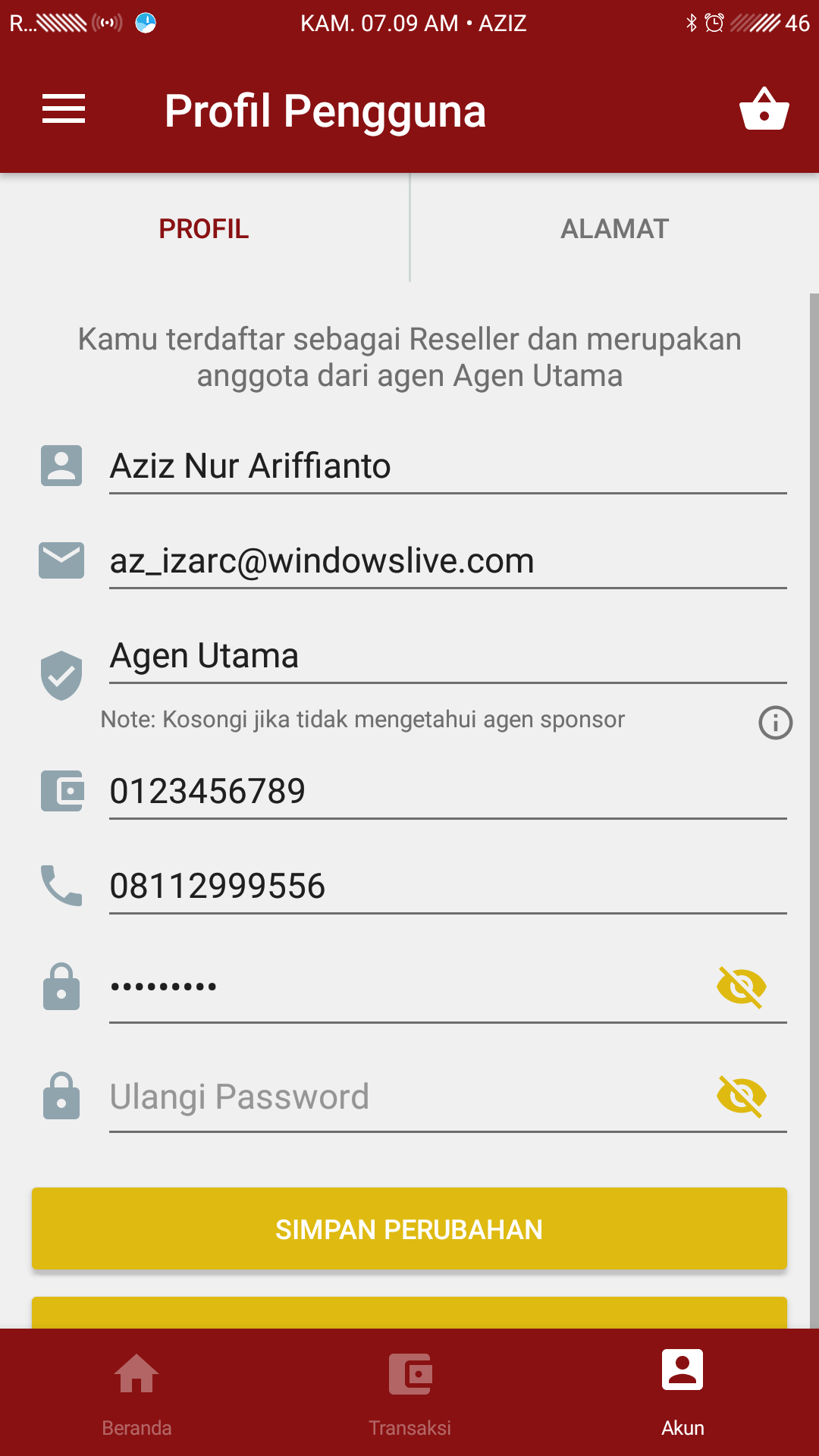Show info about agen sponsor
Image resolution: width=819 pixels, height=1456 pixels.
click(x=775, y=723)
